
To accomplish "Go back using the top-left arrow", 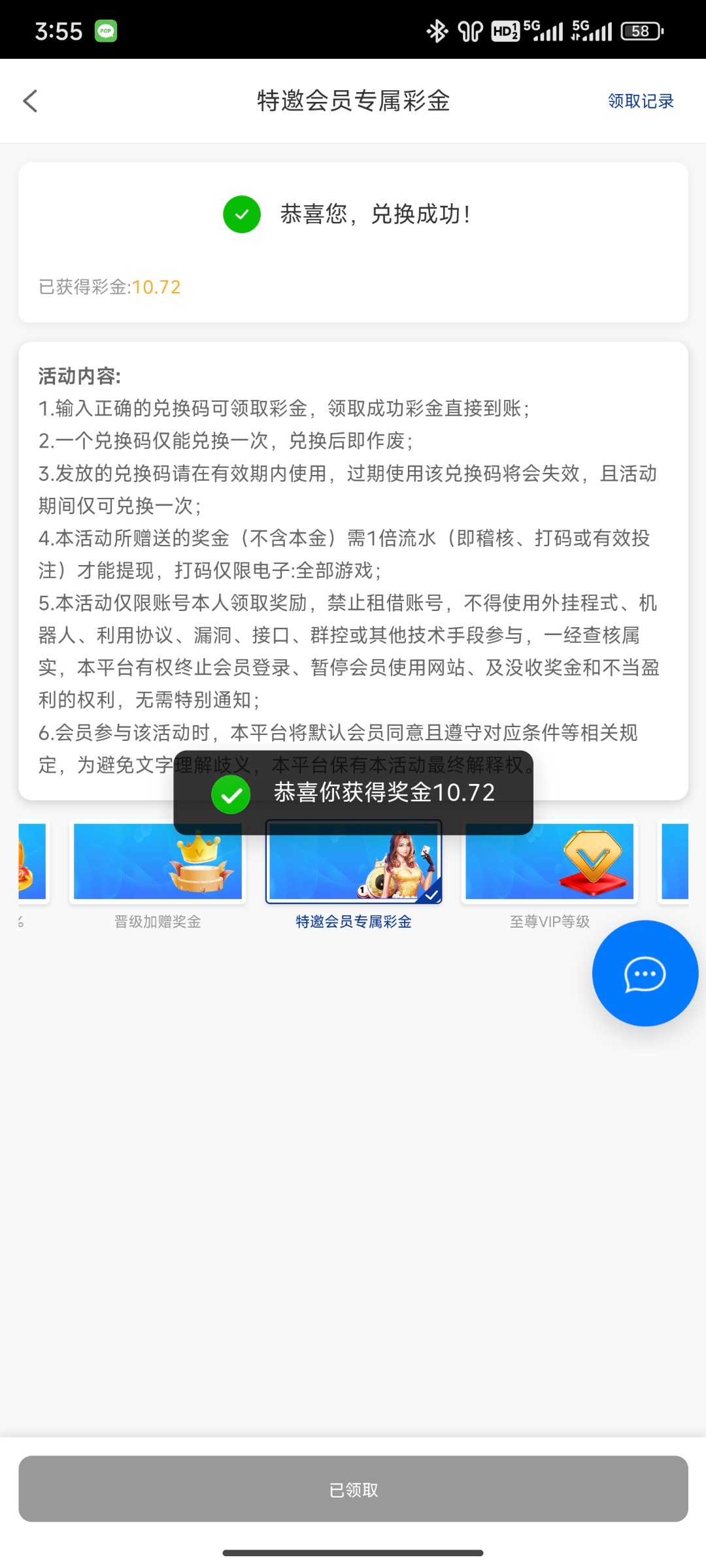I will tap(31, 101).
